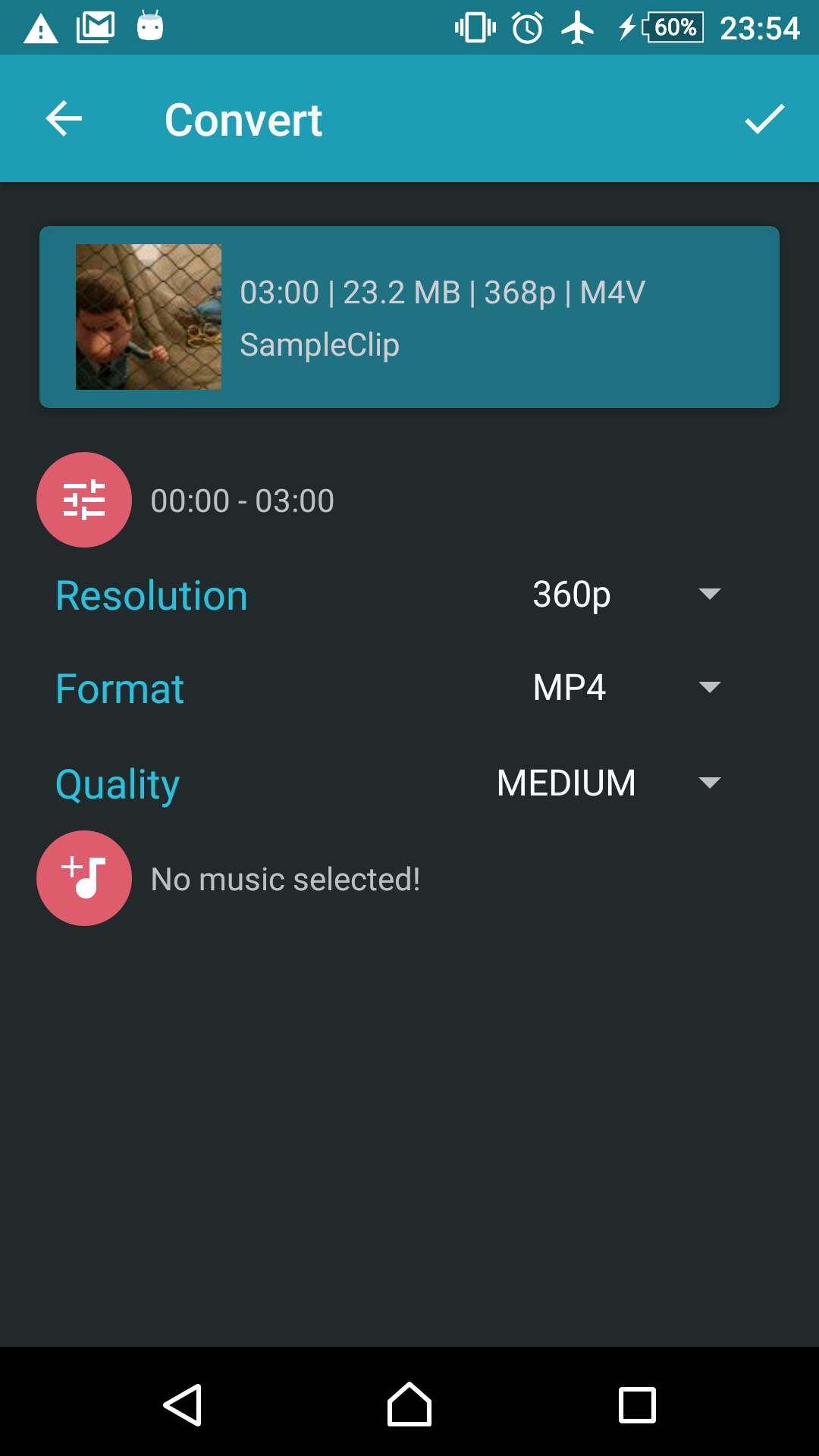Expand the Format dropdown showing MP4

(x=626, y=688)
